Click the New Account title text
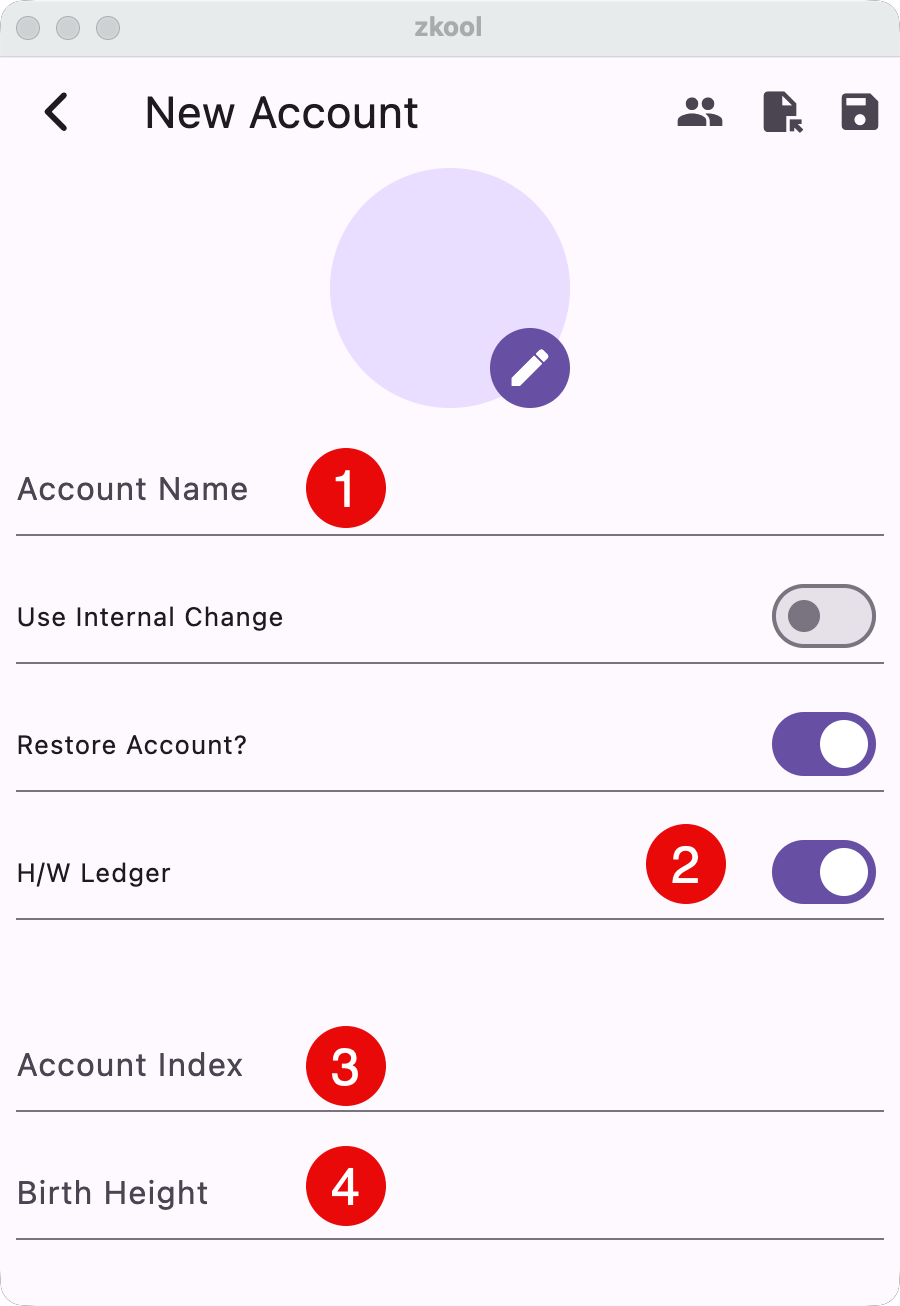Screen dimensions: 900x1306 point(281,112)
